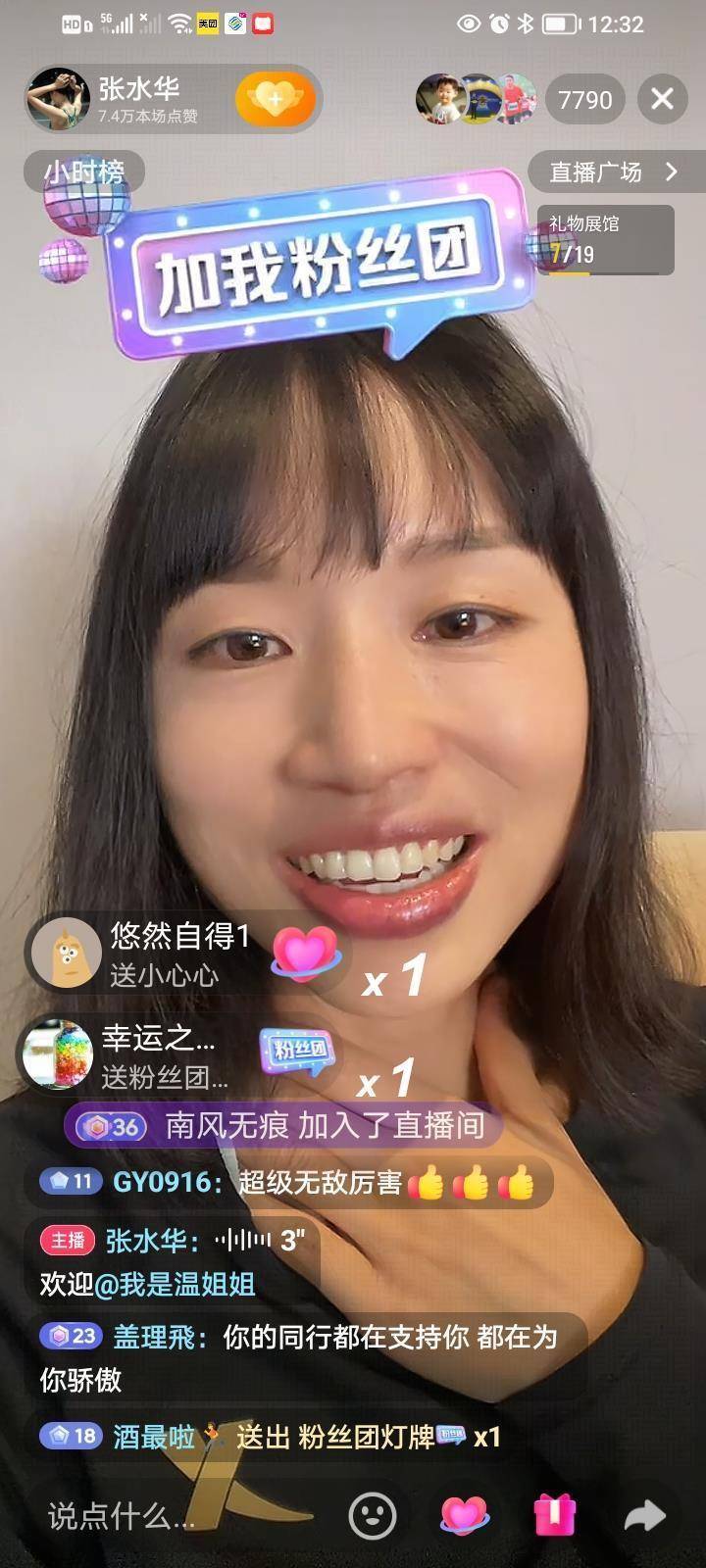Follow the streamer with the heart plus button

276,99
